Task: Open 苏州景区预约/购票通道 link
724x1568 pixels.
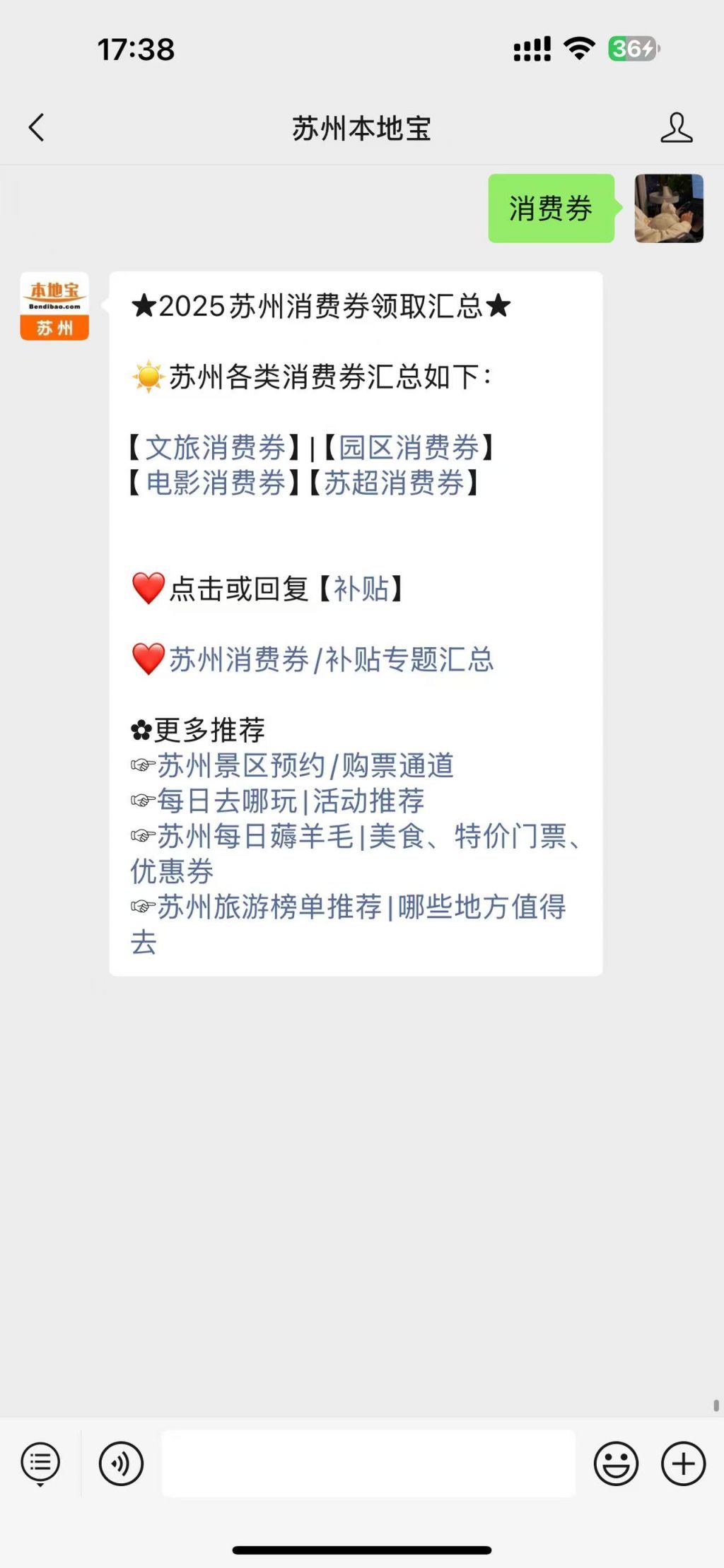Action: pos(305,766)
